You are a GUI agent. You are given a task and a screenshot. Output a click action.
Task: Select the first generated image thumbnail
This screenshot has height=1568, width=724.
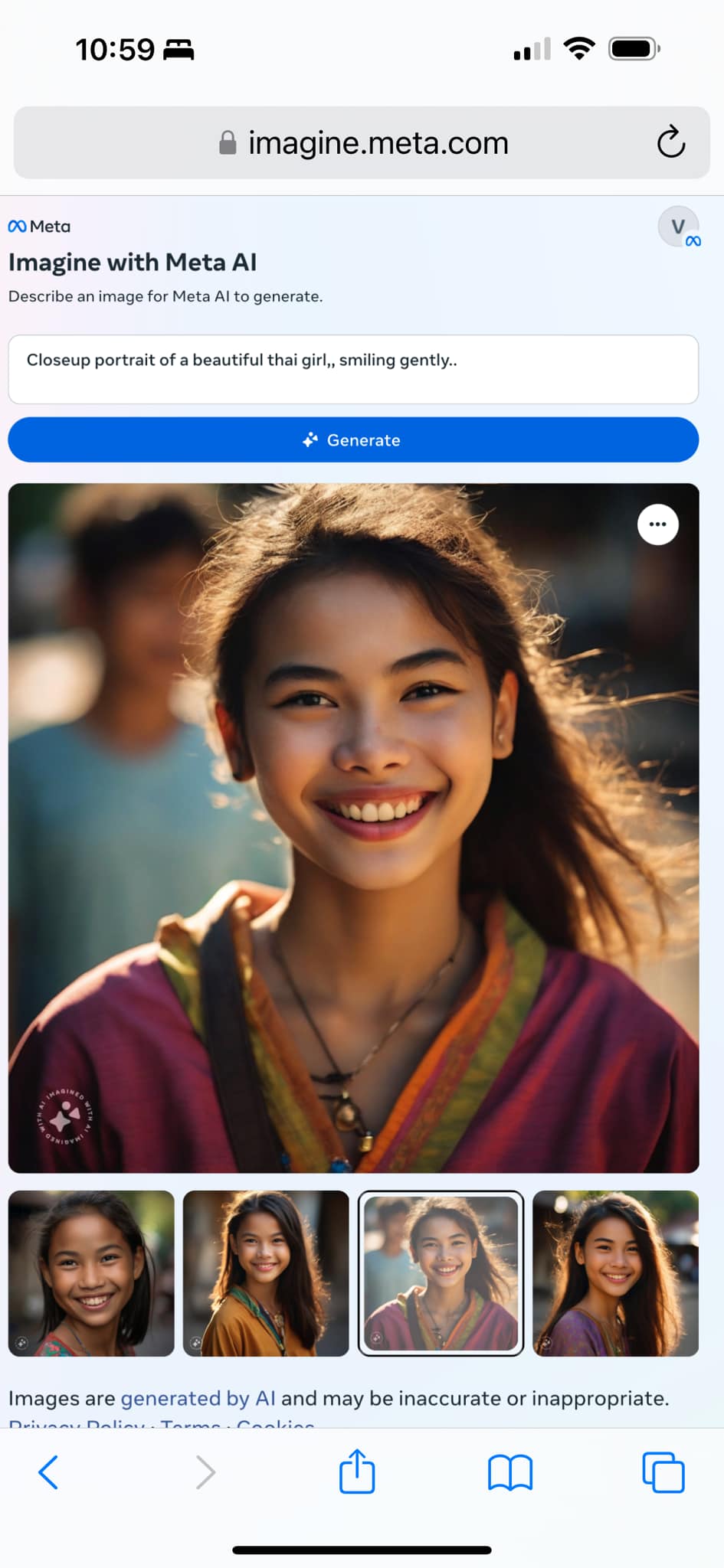(91, 1273)
